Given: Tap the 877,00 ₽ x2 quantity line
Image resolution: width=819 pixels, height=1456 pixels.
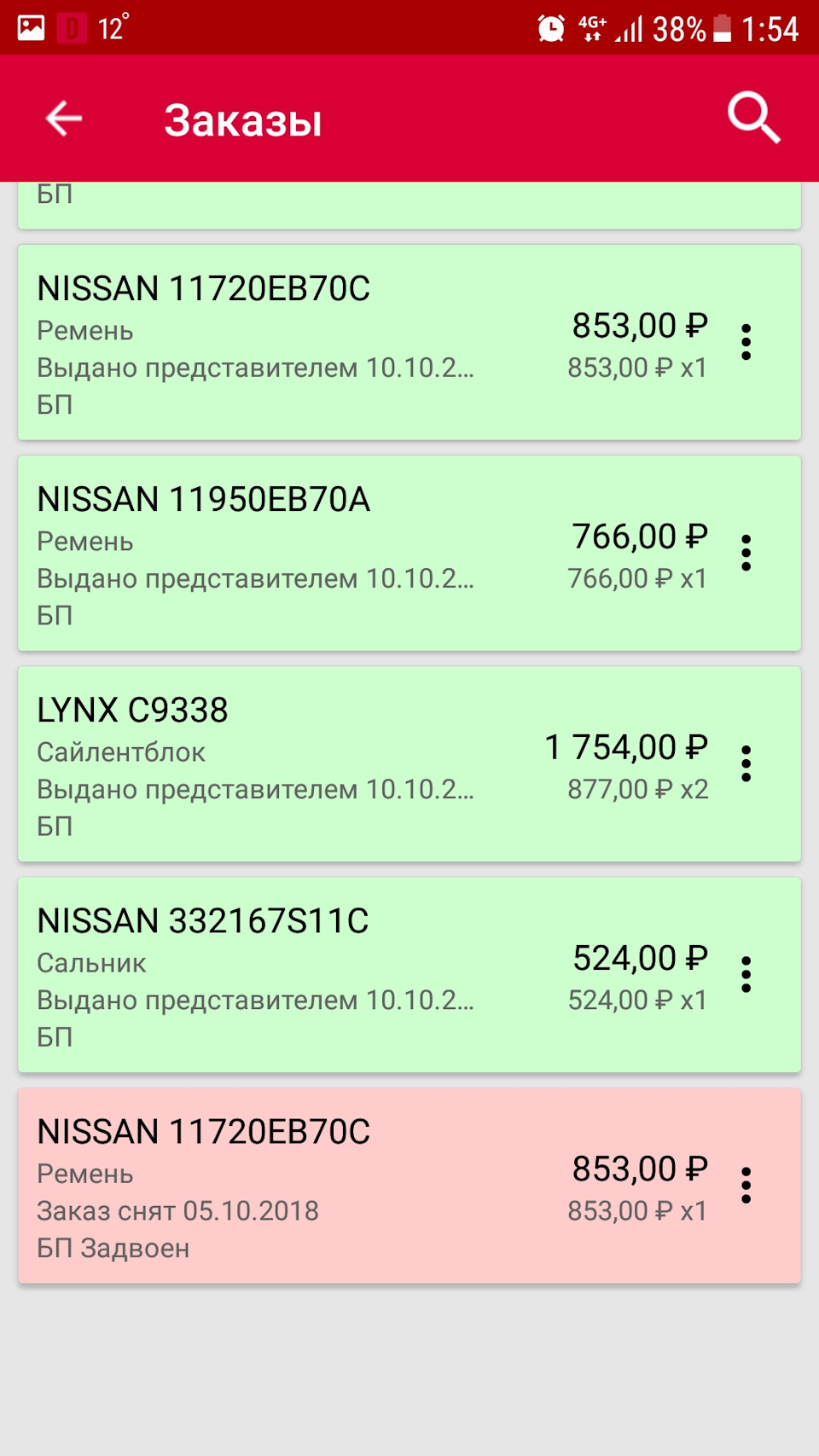Looking at the screenshot, I should [x=638, y=790].
